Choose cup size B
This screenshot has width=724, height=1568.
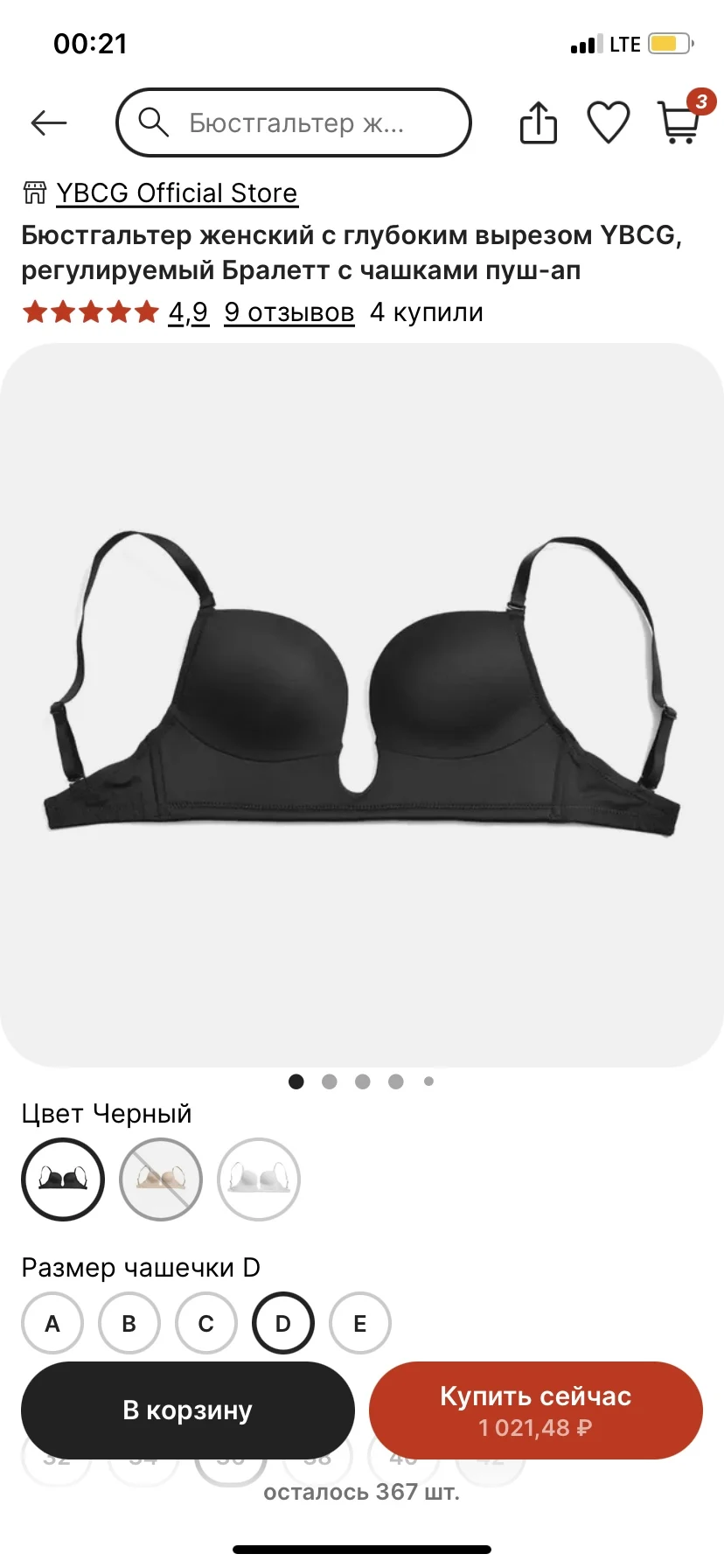click(129, 1323)
